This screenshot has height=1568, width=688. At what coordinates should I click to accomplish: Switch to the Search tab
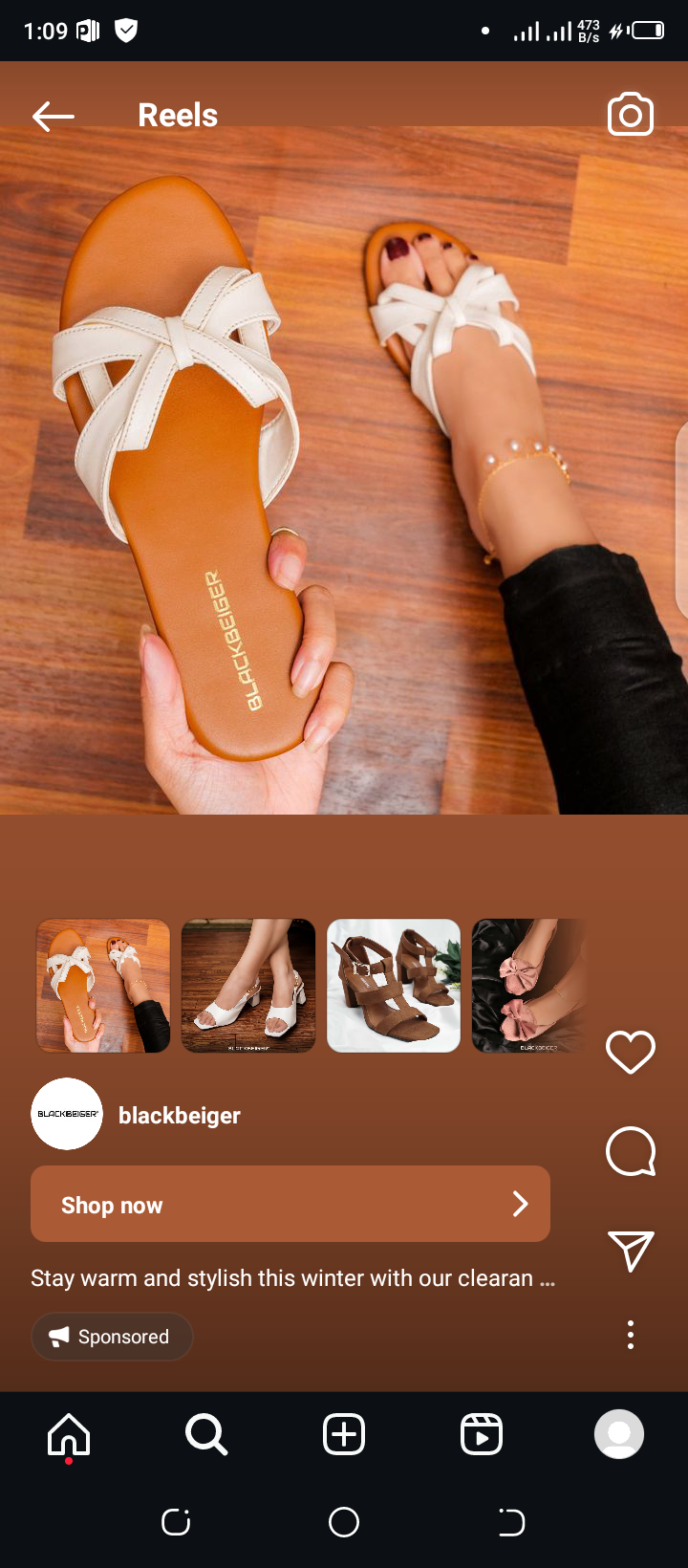pyautogui.click(x=206, y=1434)
